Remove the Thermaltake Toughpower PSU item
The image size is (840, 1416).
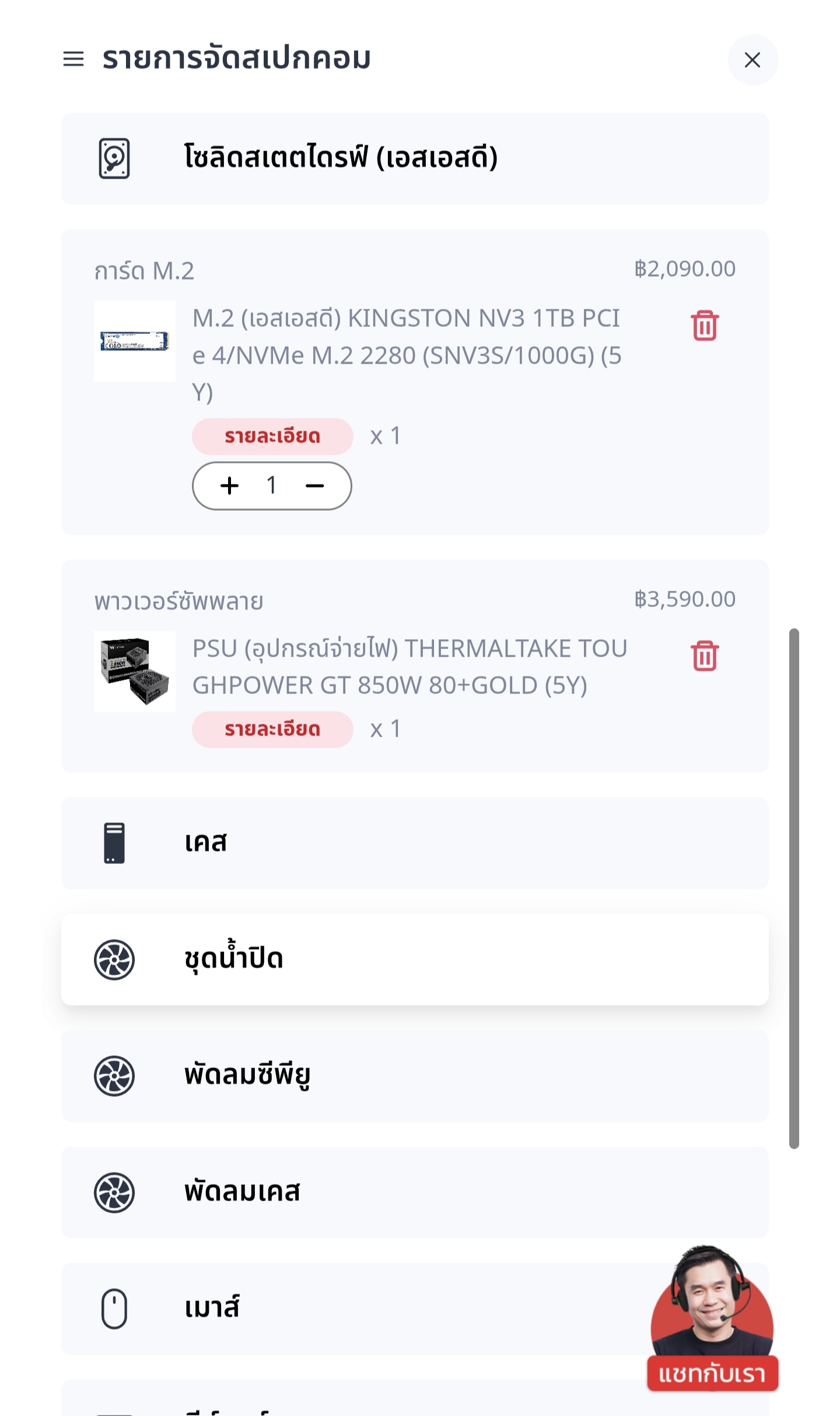click(705, 655)
